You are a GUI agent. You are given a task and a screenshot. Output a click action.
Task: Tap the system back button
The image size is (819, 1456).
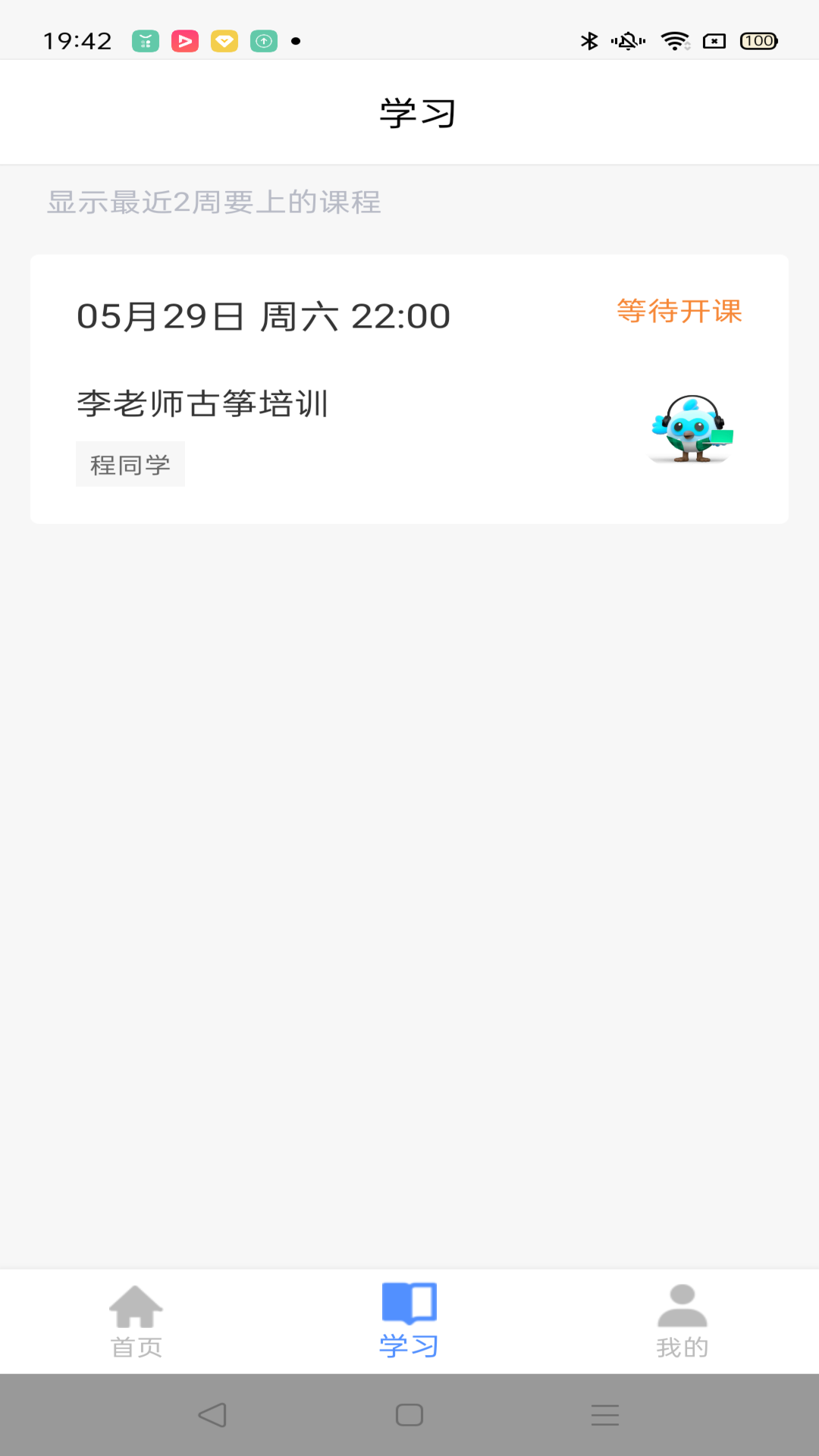[212, 1415]
